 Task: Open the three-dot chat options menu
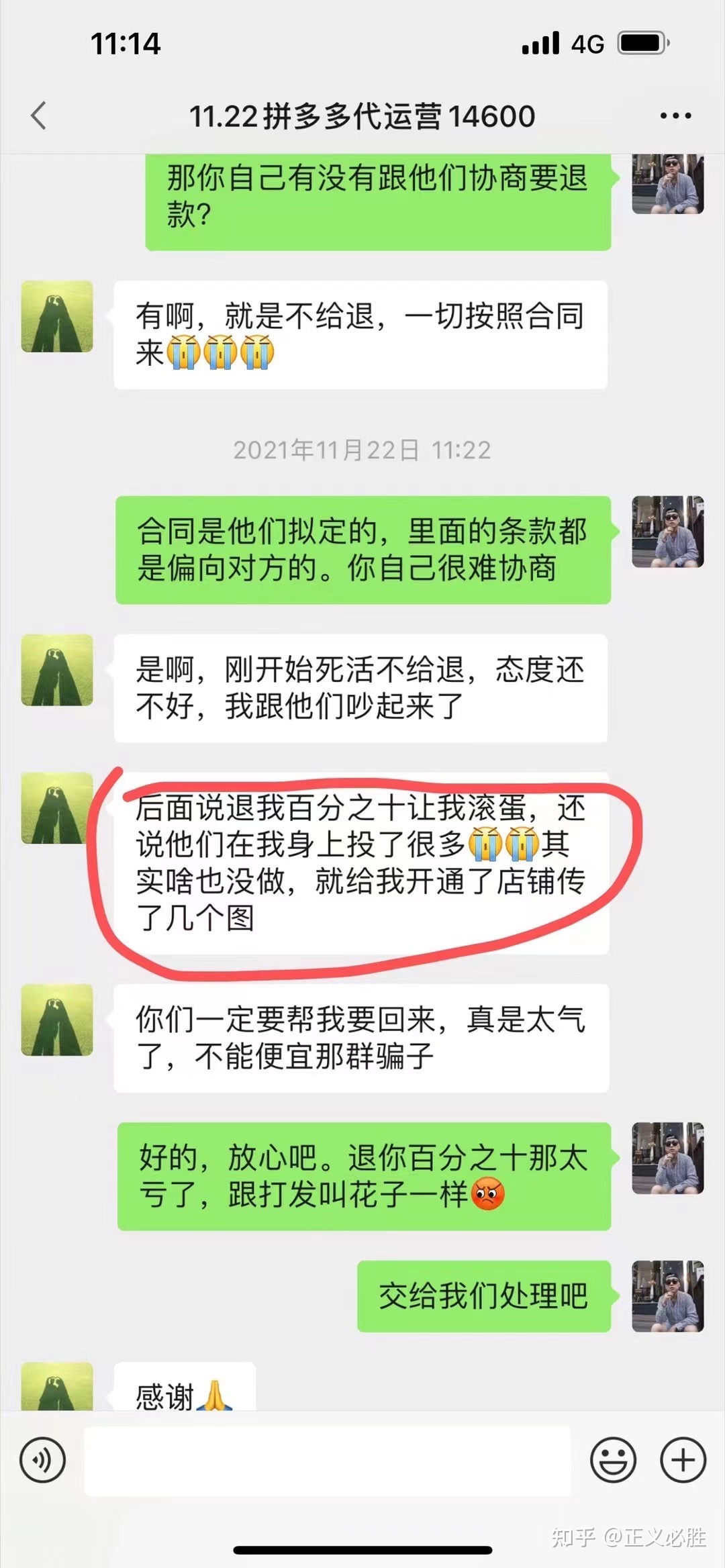click(675, 116)
